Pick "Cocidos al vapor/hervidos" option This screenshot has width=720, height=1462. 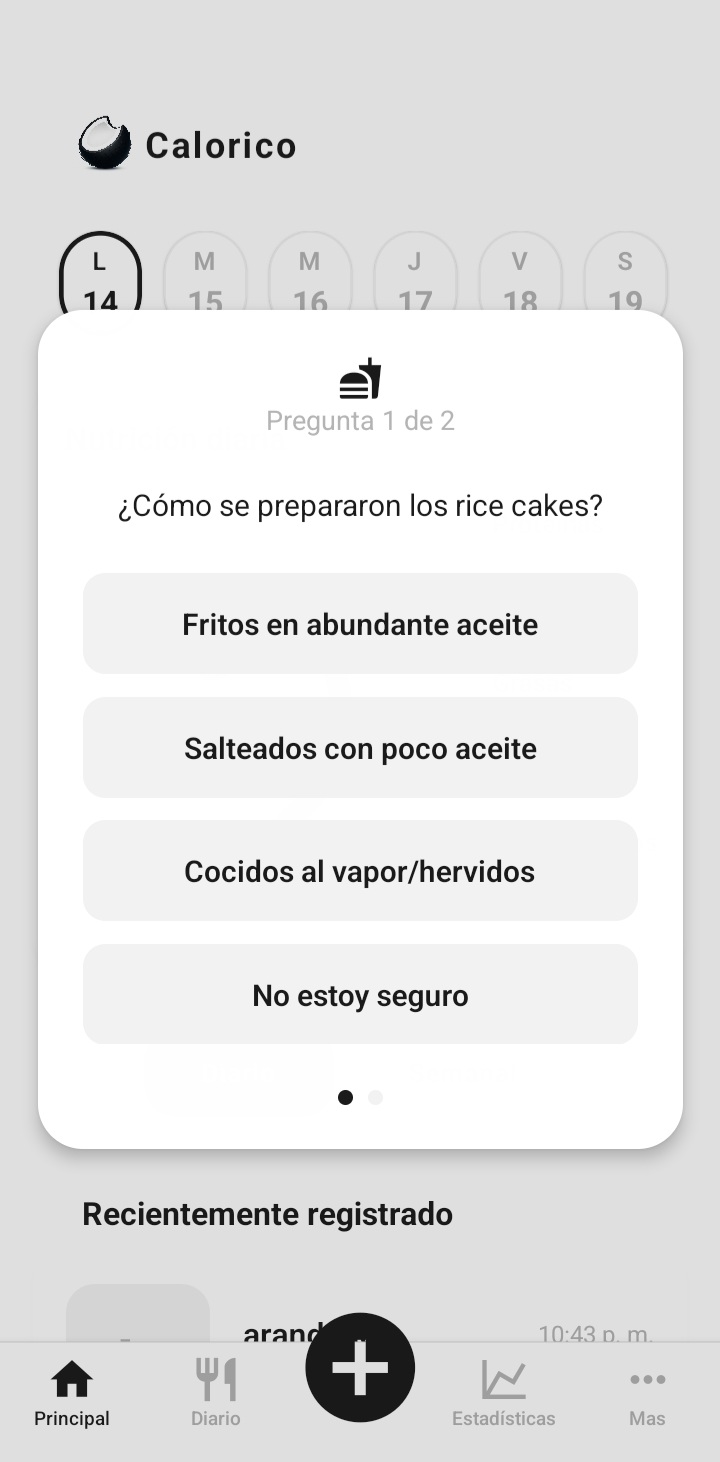pyautogui.click(x=360, y=871)
